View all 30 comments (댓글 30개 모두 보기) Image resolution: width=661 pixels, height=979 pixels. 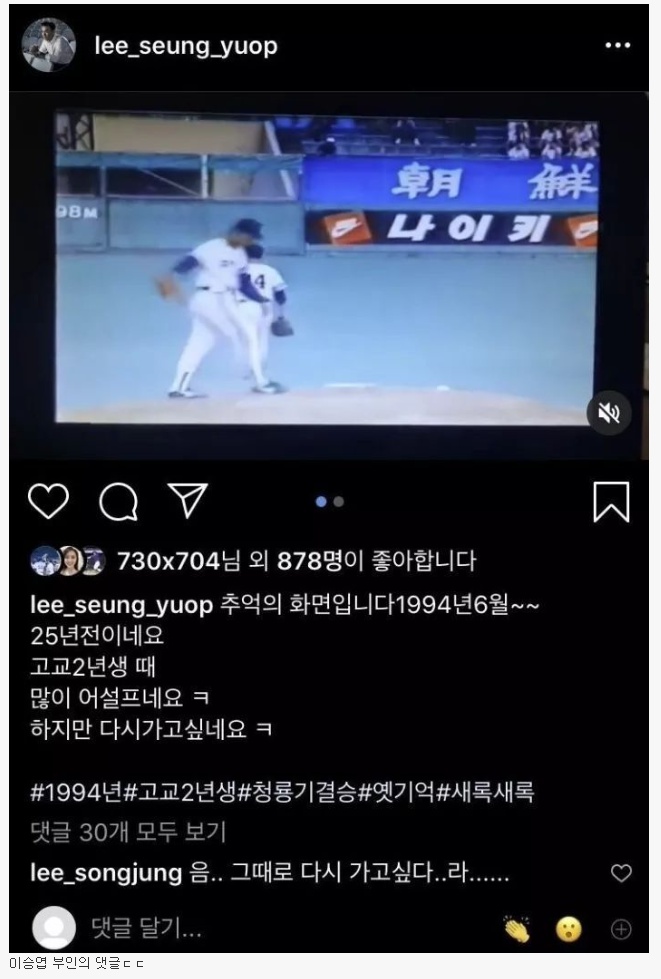click(128, 830)
